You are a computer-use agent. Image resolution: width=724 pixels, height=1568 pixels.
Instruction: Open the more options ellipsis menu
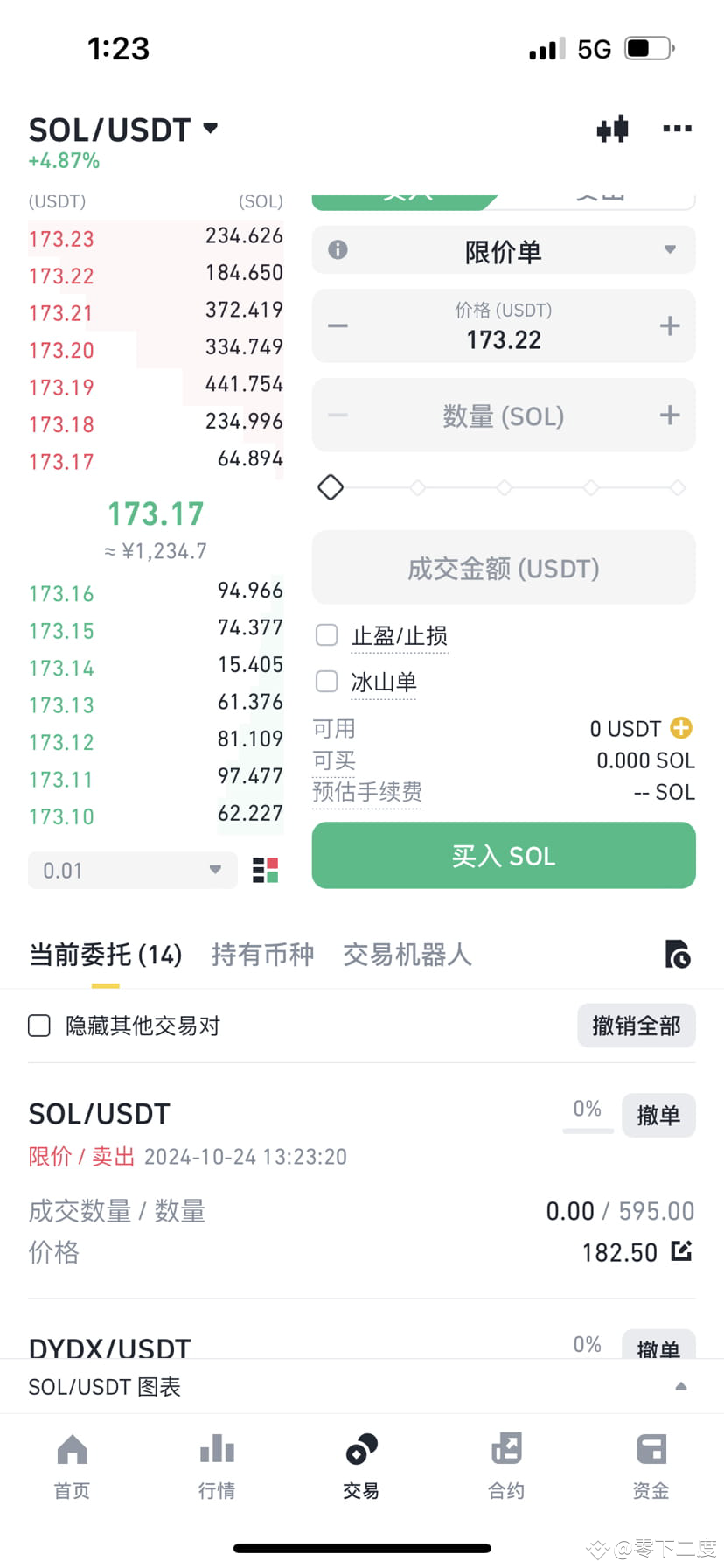[678, 129]
